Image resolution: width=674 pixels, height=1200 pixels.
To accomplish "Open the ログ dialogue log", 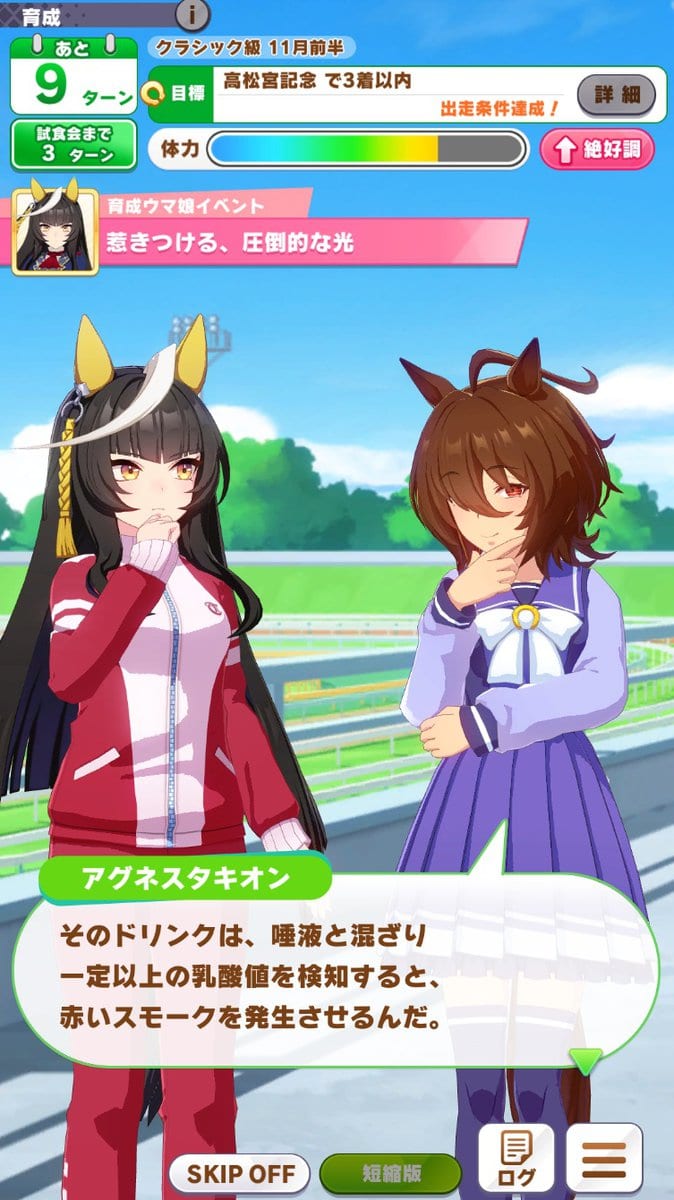I will 516,1158.
